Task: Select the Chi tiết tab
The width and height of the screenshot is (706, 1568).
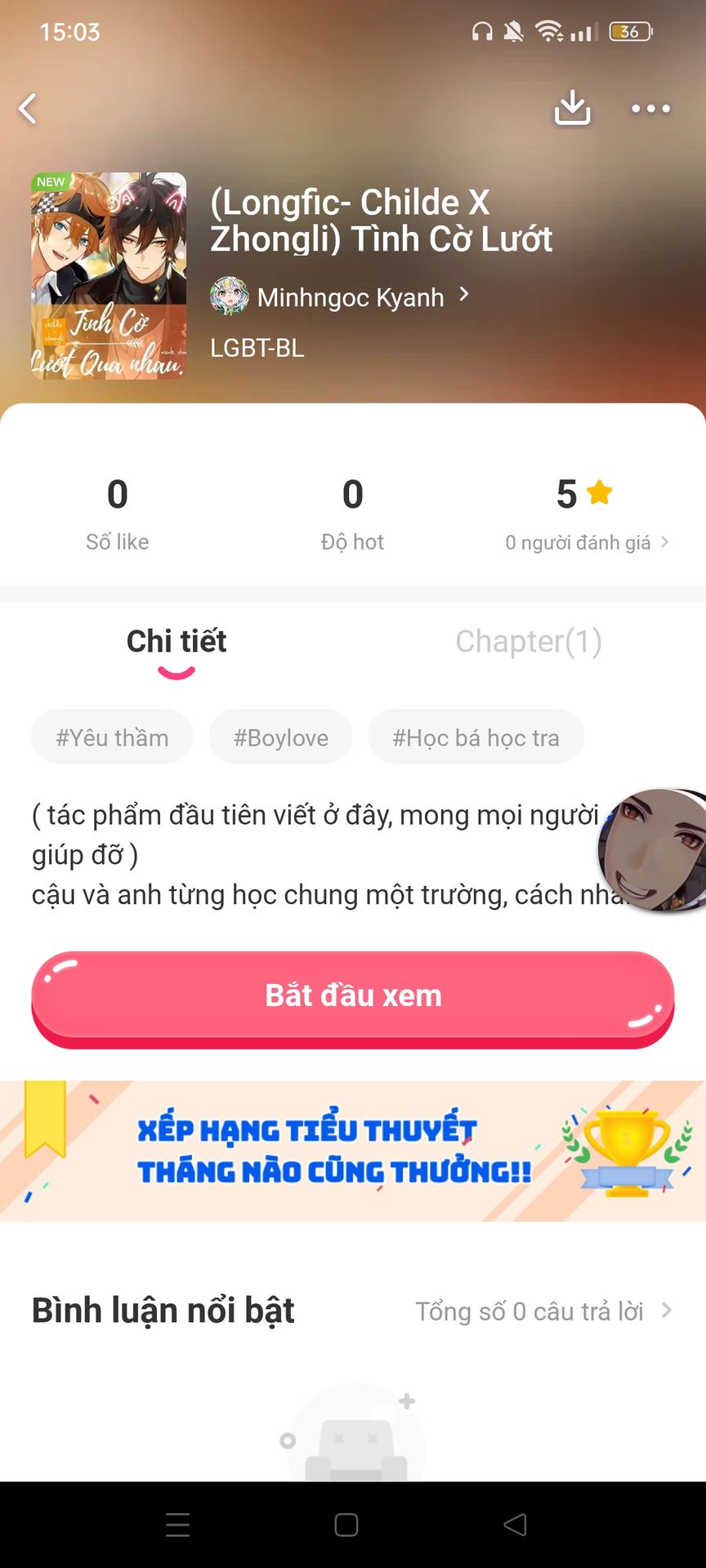Action: 176,642
